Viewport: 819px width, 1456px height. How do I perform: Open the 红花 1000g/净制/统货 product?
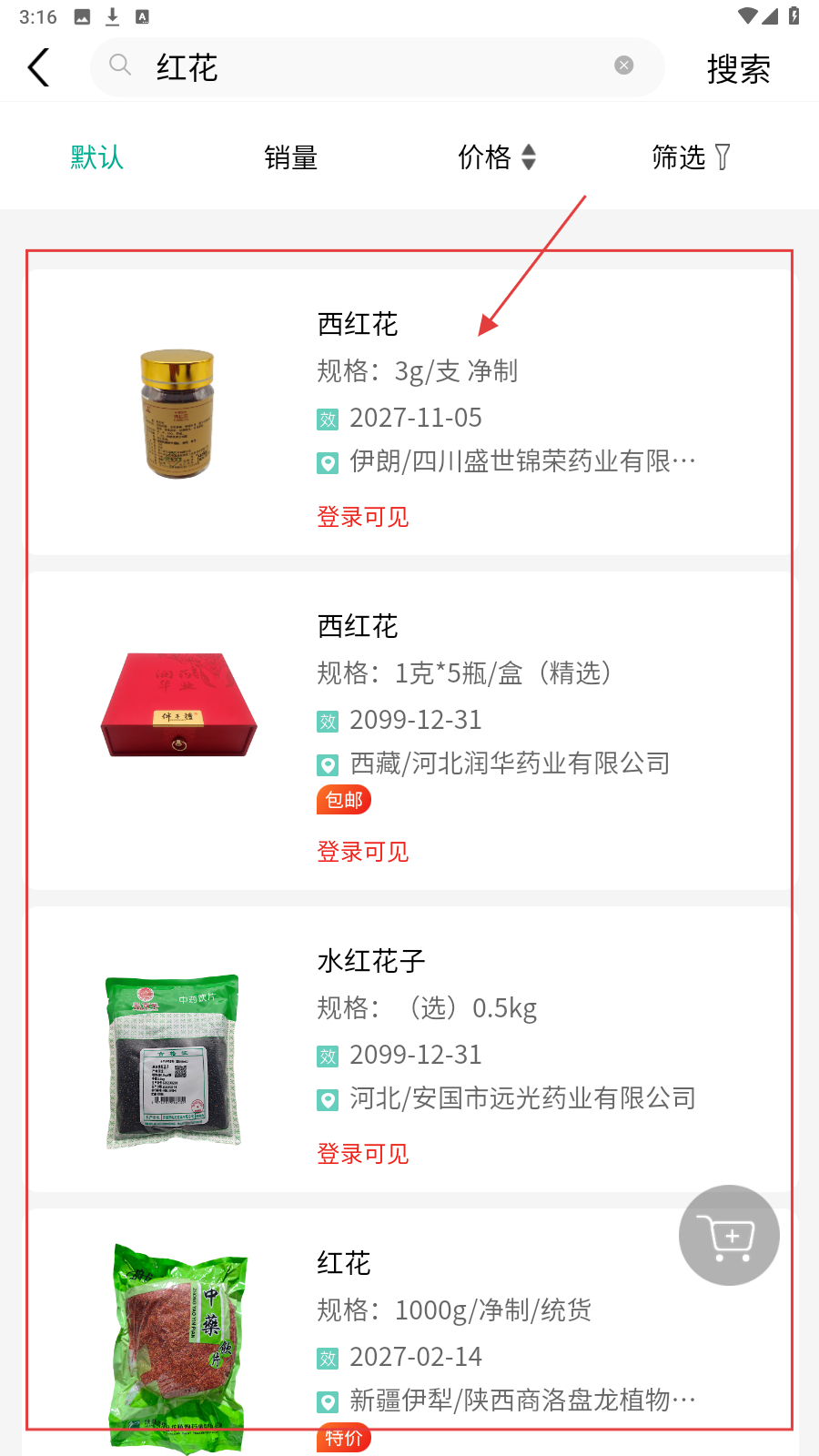(409, 1330)
